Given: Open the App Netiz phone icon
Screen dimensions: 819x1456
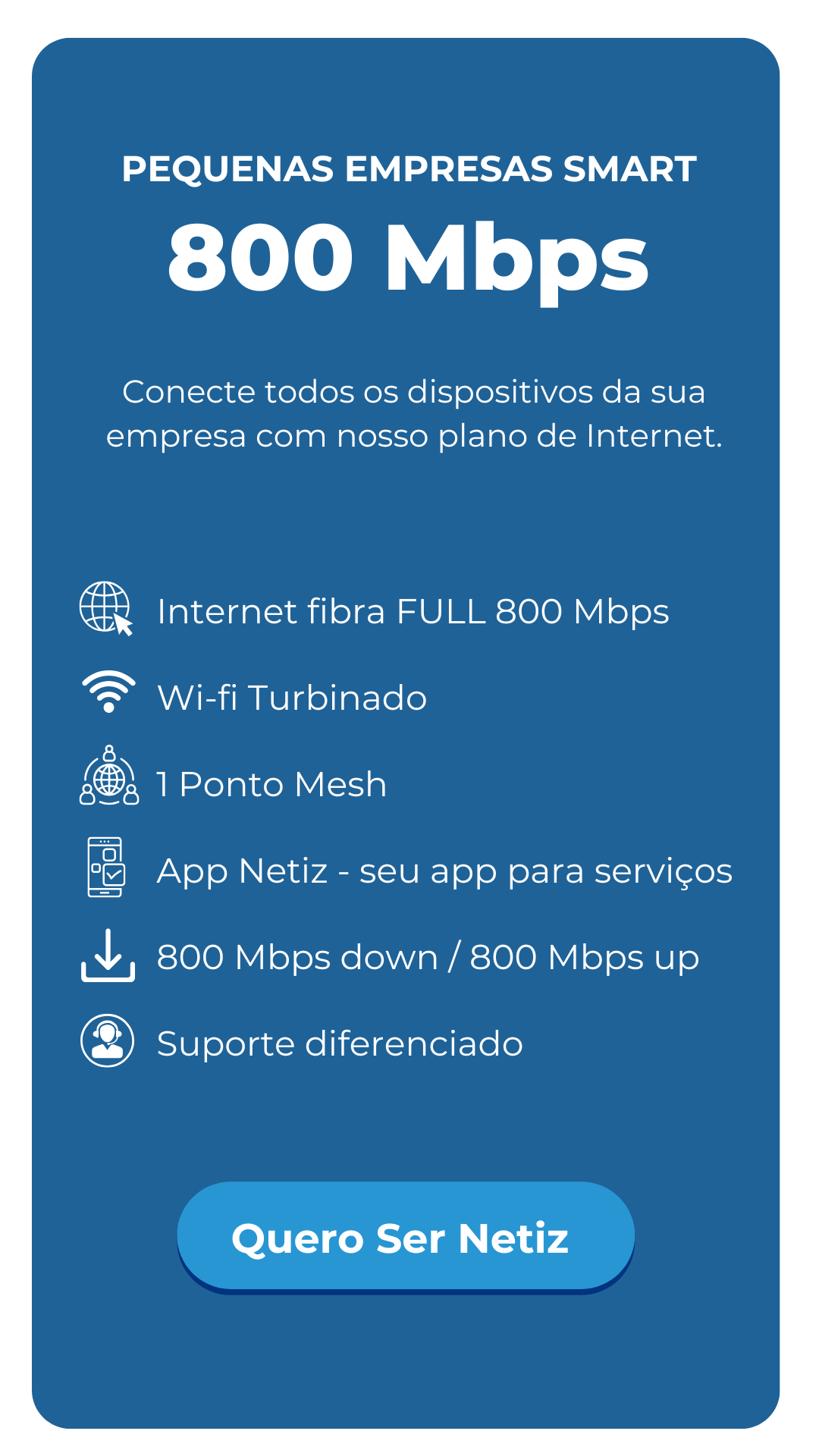Looking at the screenshot, I should 106,871.
